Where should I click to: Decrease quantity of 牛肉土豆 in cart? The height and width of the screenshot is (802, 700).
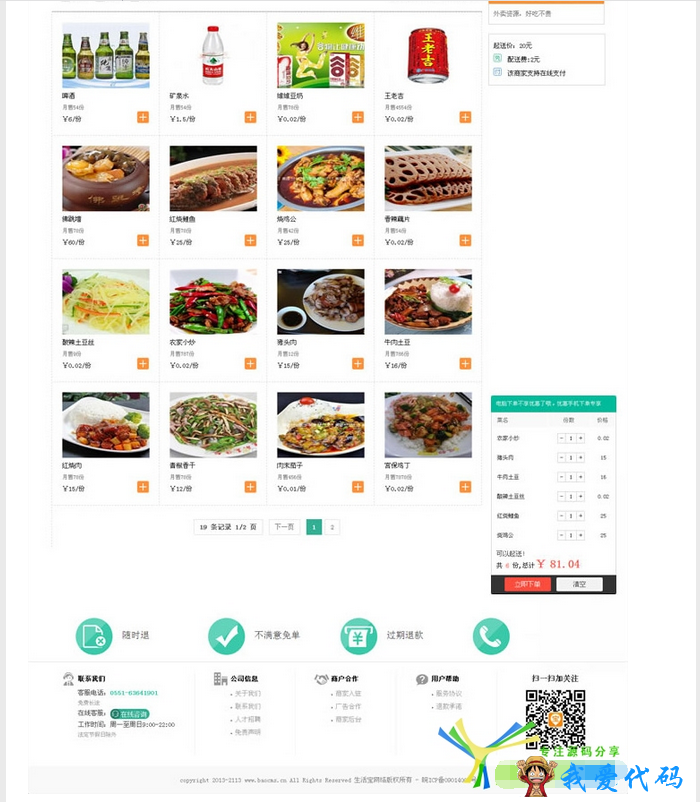(x=561, y=477)
